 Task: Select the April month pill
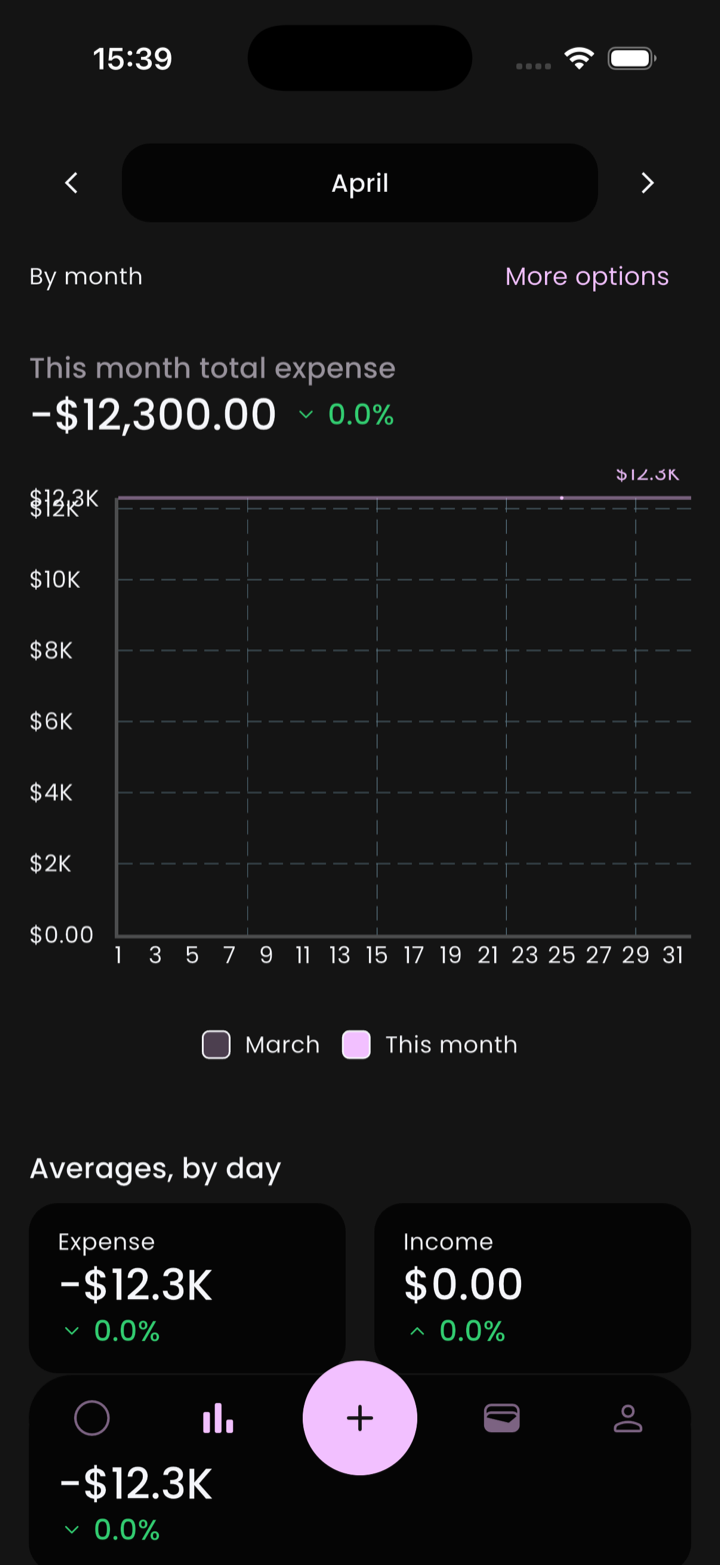point(359,183)
